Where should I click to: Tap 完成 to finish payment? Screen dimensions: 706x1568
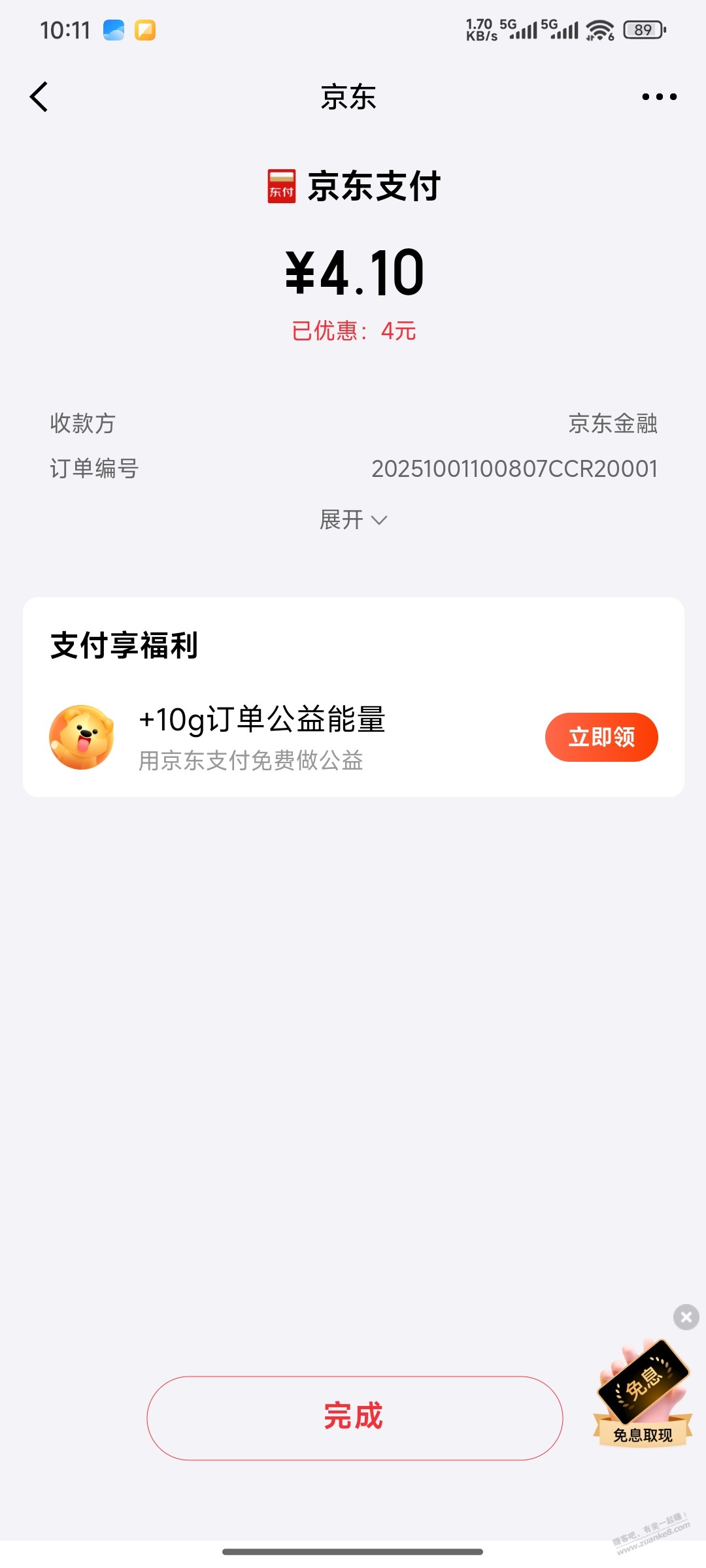[x=354, y=1418]
